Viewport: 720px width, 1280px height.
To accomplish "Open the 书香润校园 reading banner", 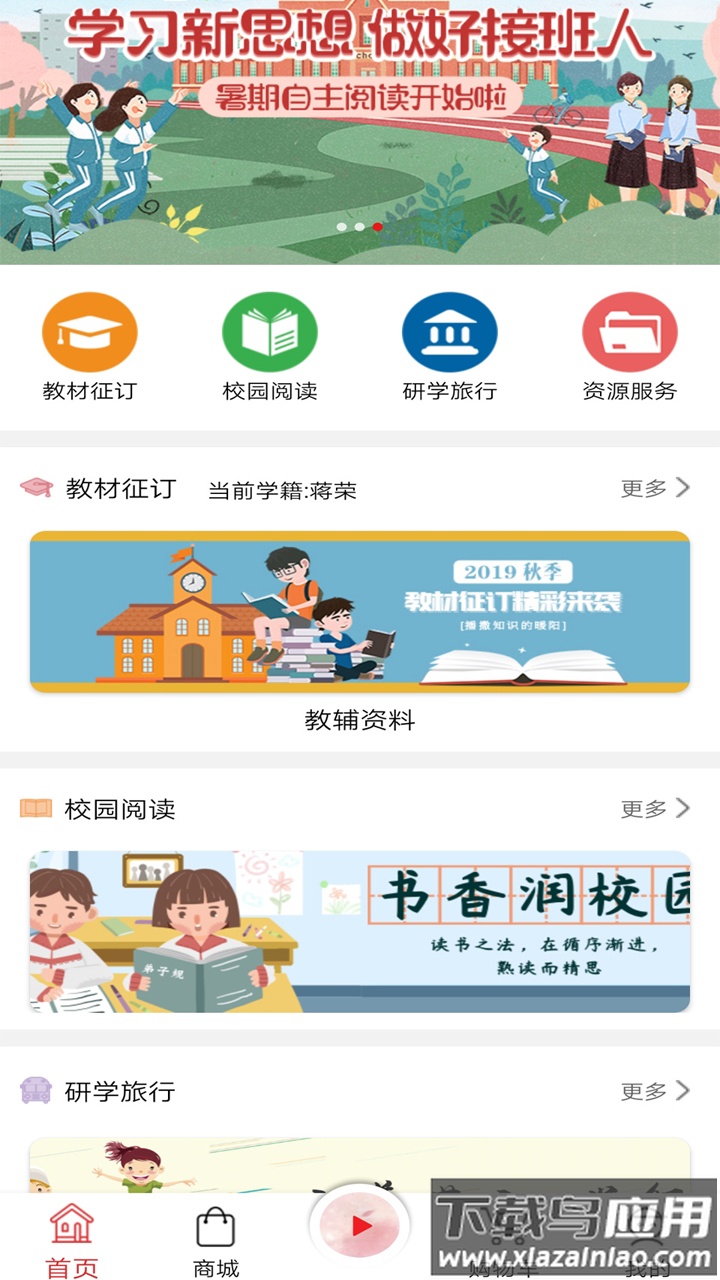I will [x=360, y=931].
